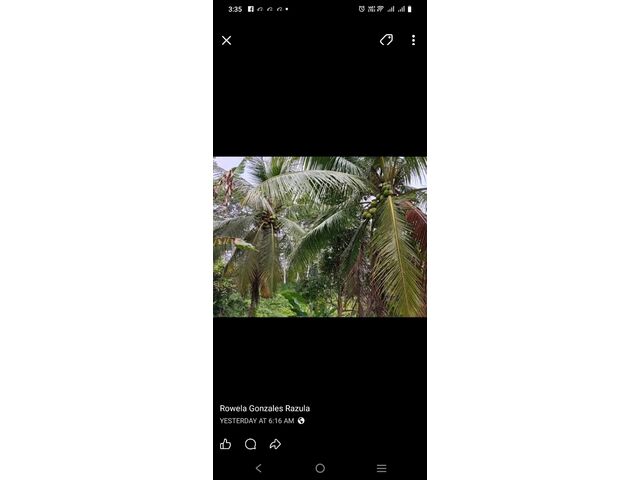Screen dimensions: 640x480
Task: Open the tag photo icon
Action: (386, 40)
